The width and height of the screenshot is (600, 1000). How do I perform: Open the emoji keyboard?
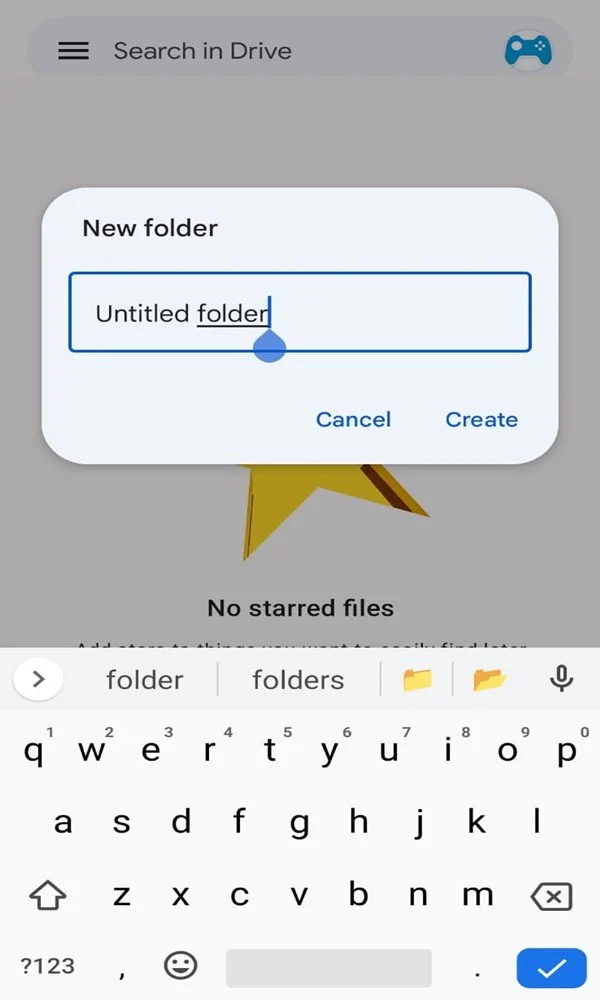click(180, 966)
